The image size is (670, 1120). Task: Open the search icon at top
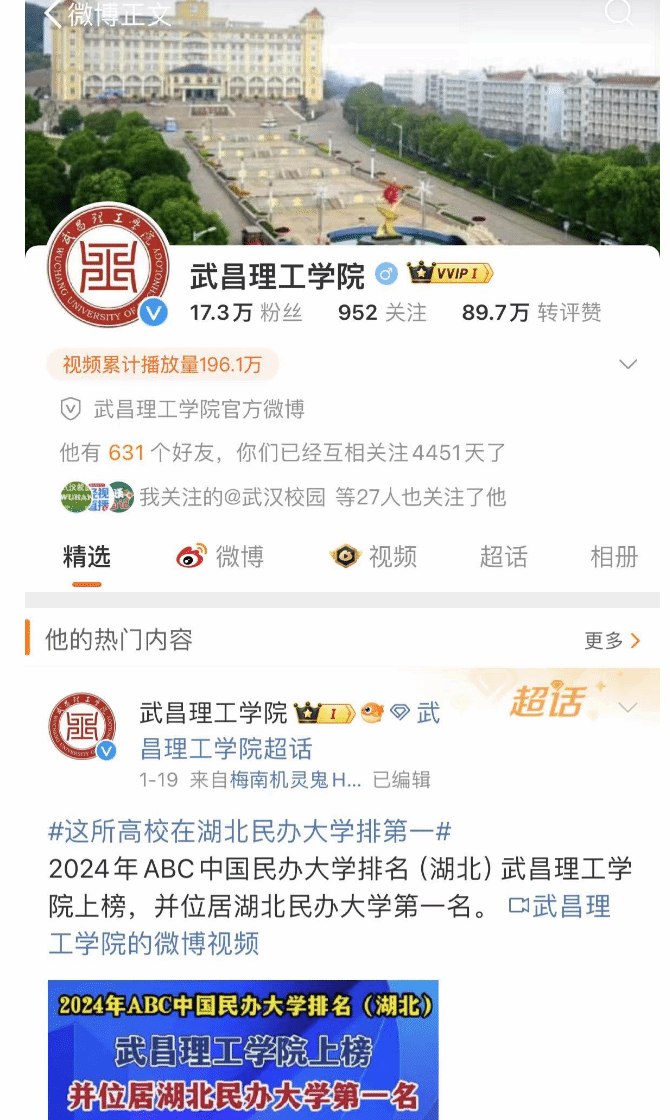[619, 12]
